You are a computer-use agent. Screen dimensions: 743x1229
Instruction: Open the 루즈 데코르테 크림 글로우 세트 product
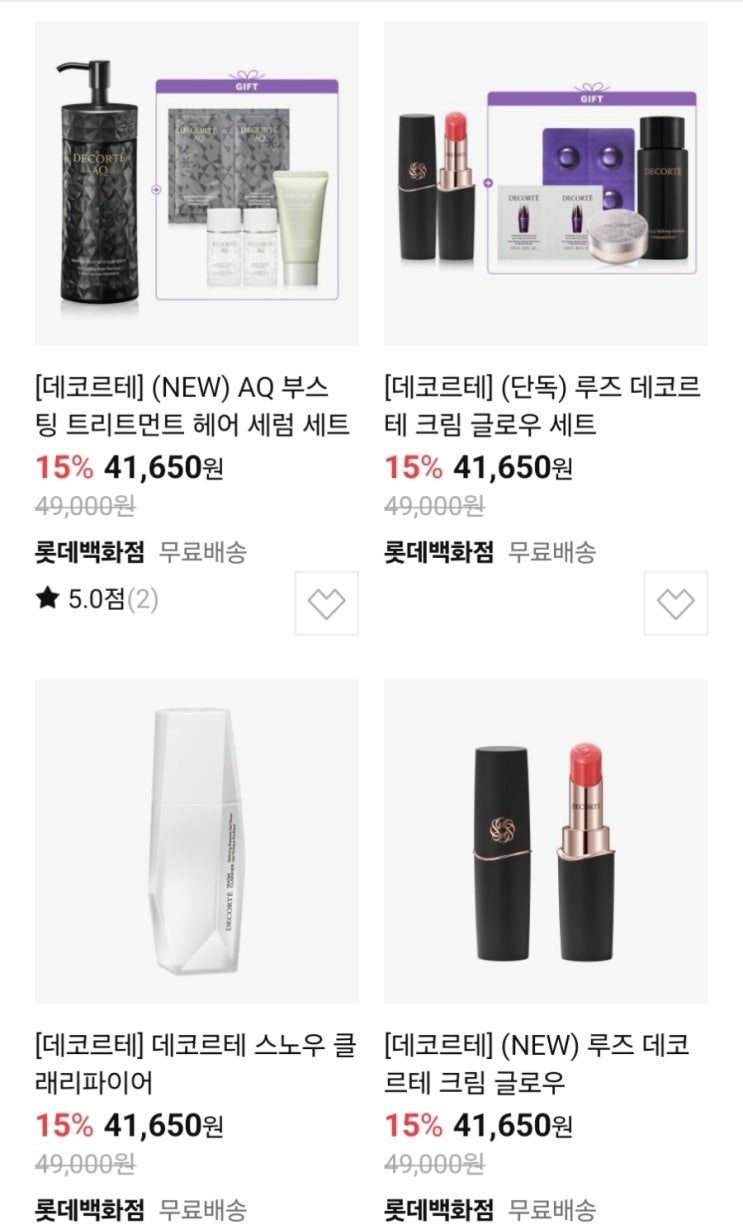point(546,185)
